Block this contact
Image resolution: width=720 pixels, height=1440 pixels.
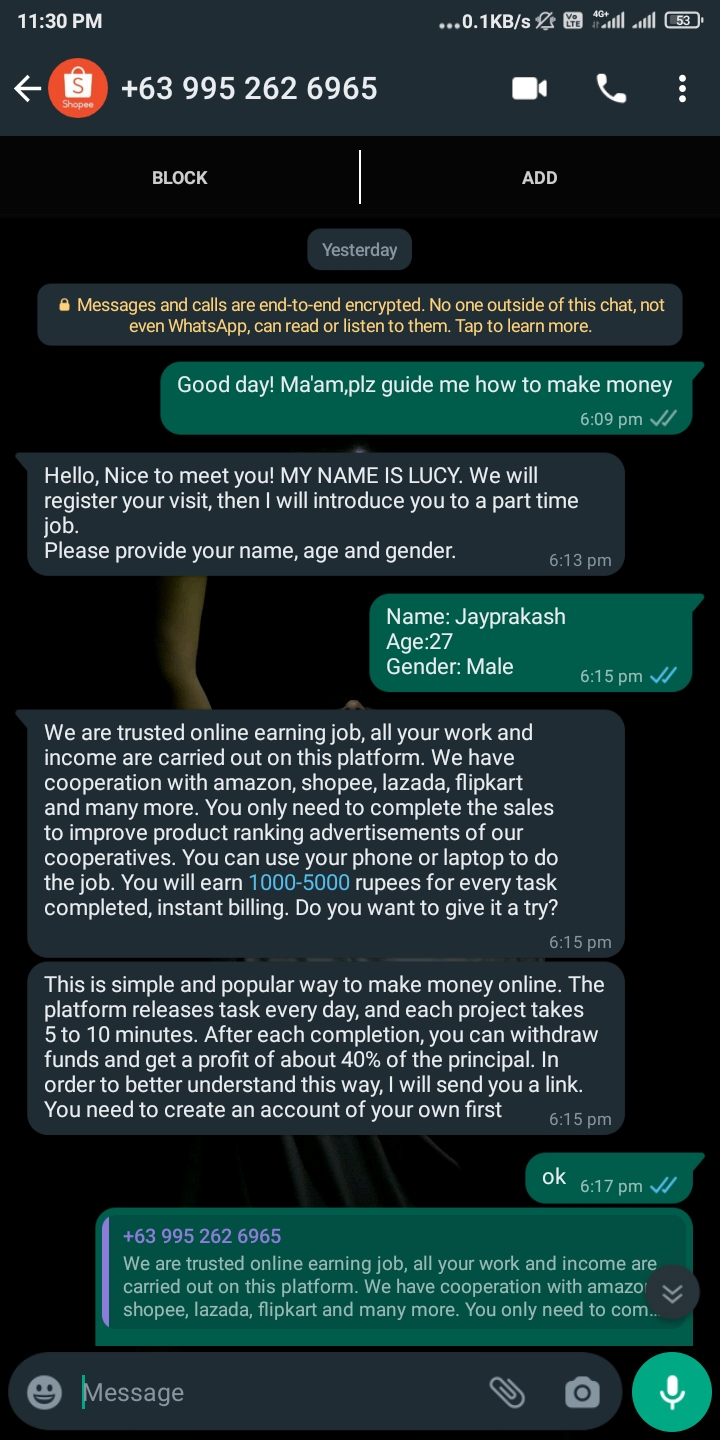(180, 178)
